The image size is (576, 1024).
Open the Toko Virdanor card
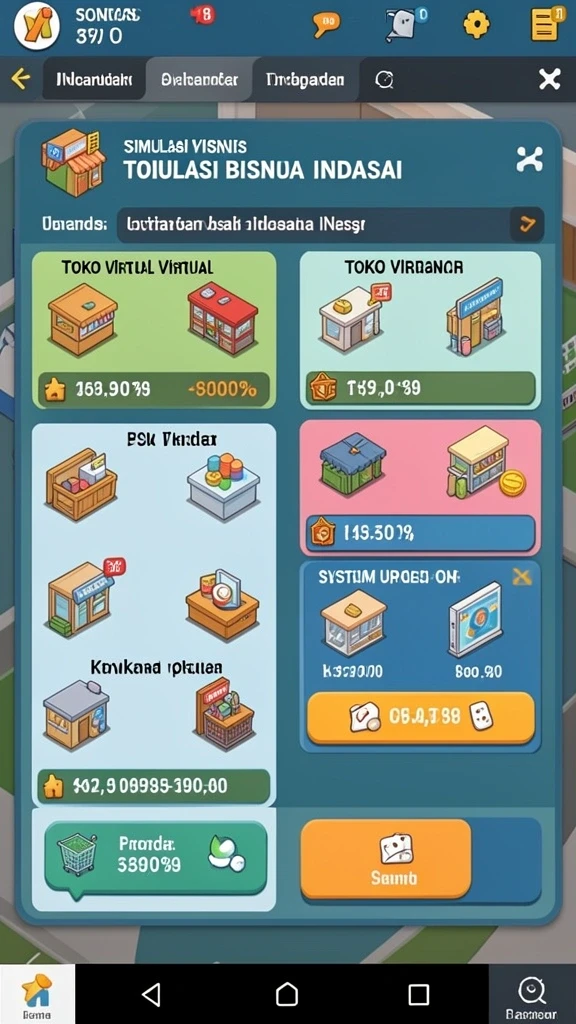click(x=421, y=330)
